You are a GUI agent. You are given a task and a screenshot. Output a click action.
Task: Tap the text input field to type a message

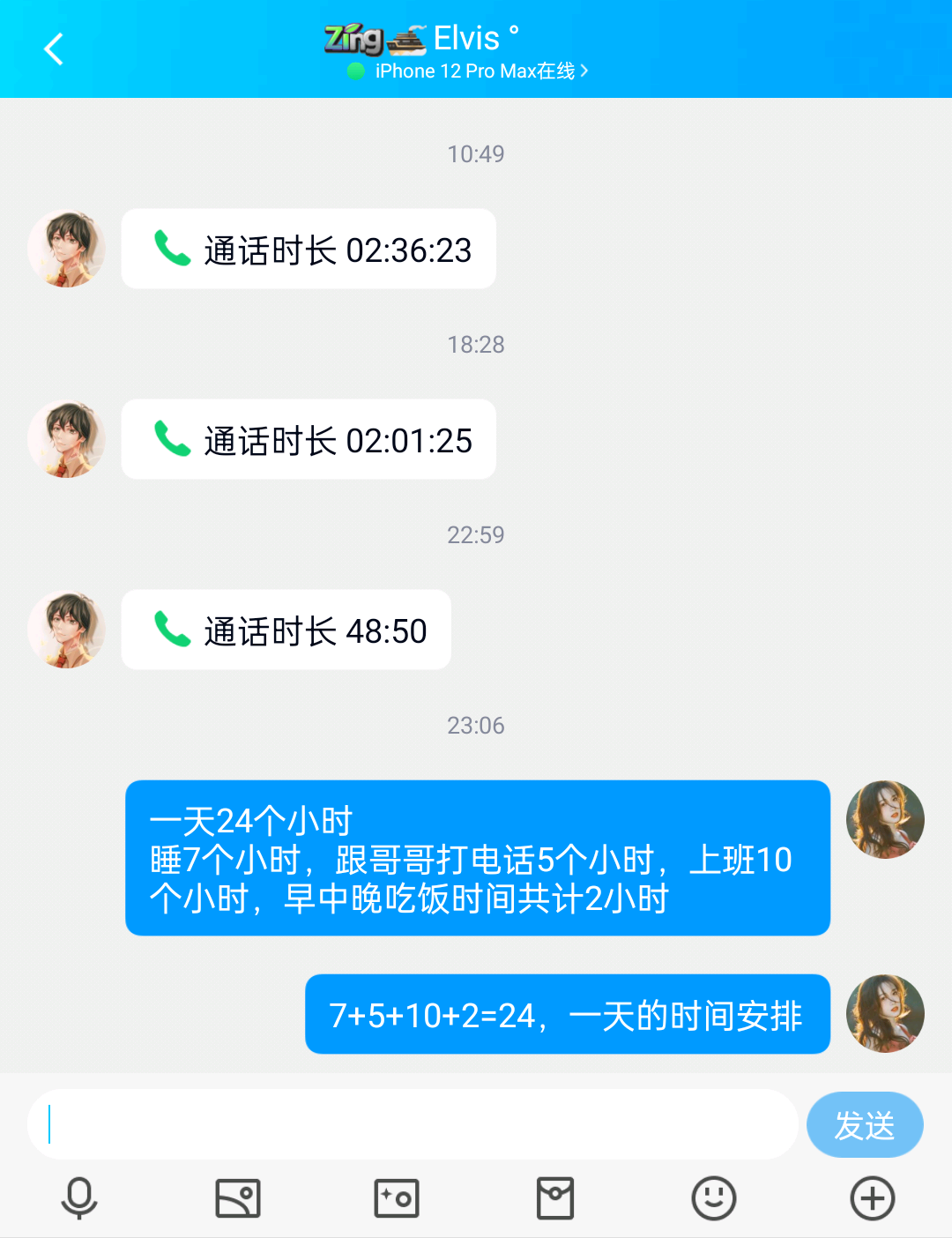[414, 1124]
